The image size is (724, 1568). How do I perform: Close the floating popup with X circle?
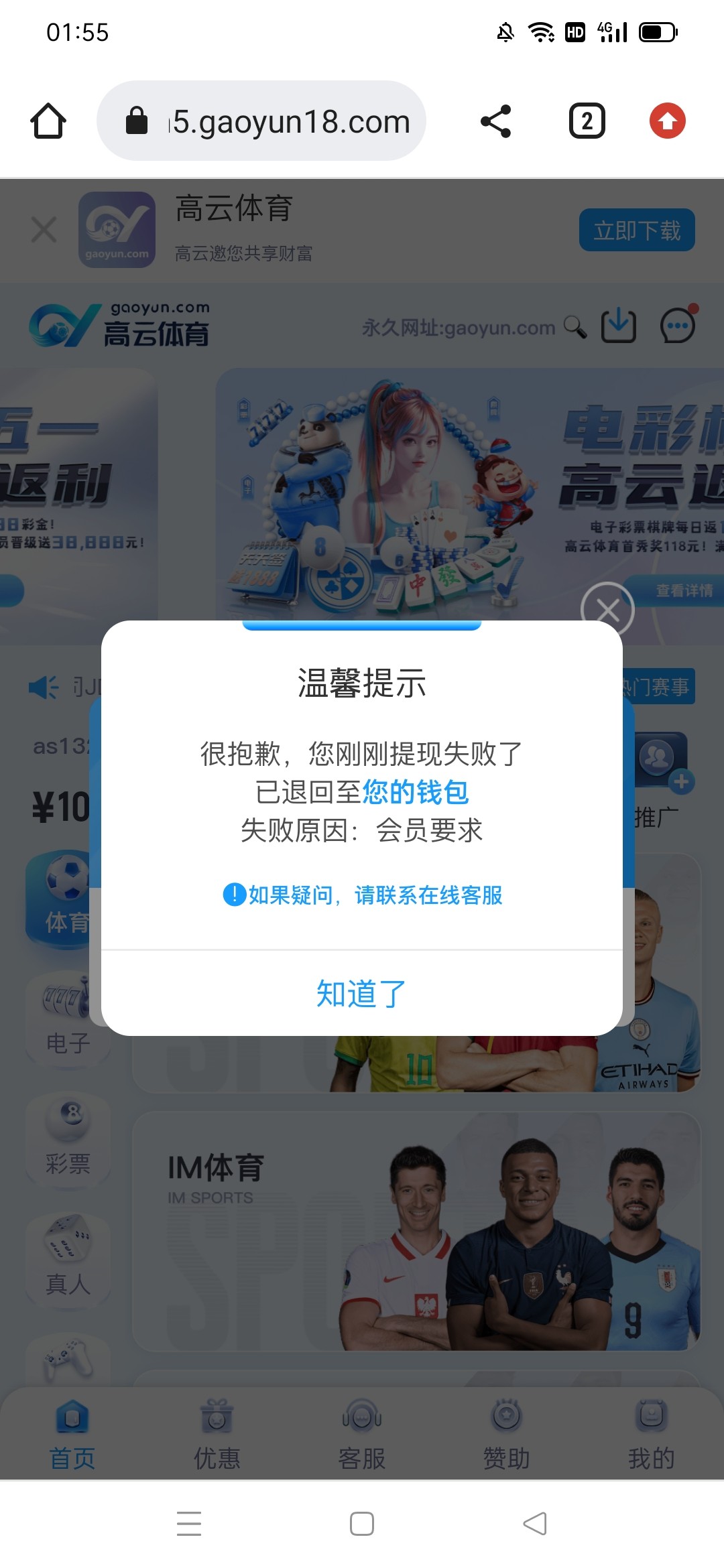607,610
